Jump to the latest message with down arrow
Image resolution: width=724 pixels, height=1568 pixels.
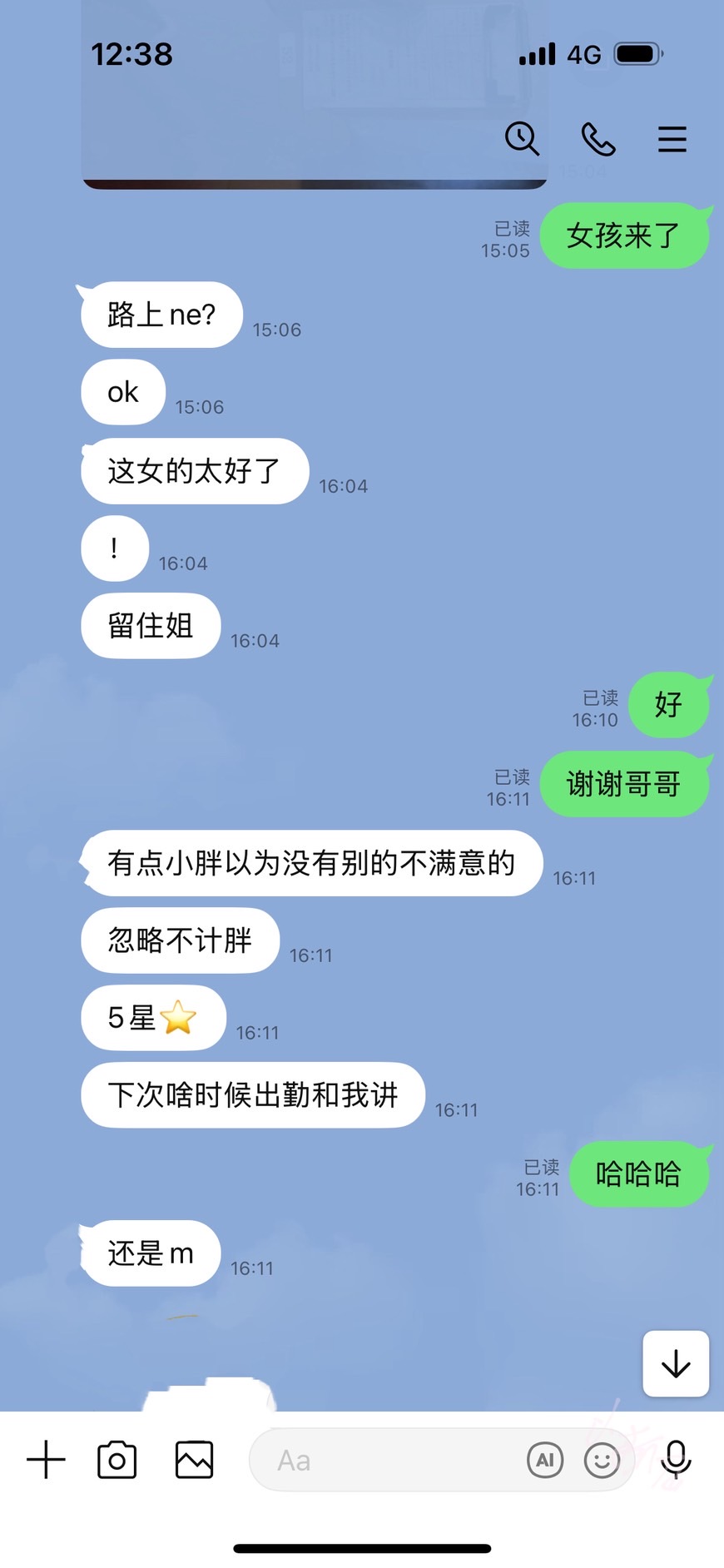click(675, 1363)
